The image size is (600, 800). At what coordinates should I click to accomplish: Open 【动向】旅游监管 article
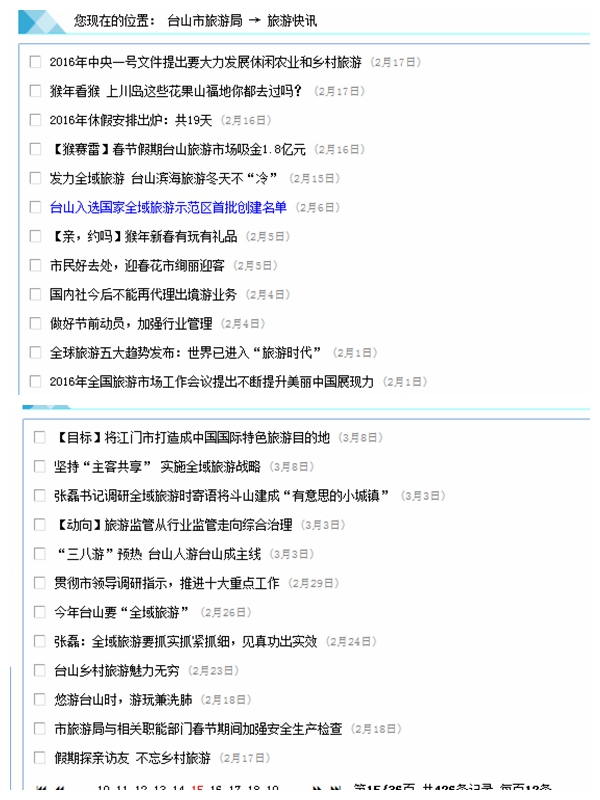click(x=174, y=524)
